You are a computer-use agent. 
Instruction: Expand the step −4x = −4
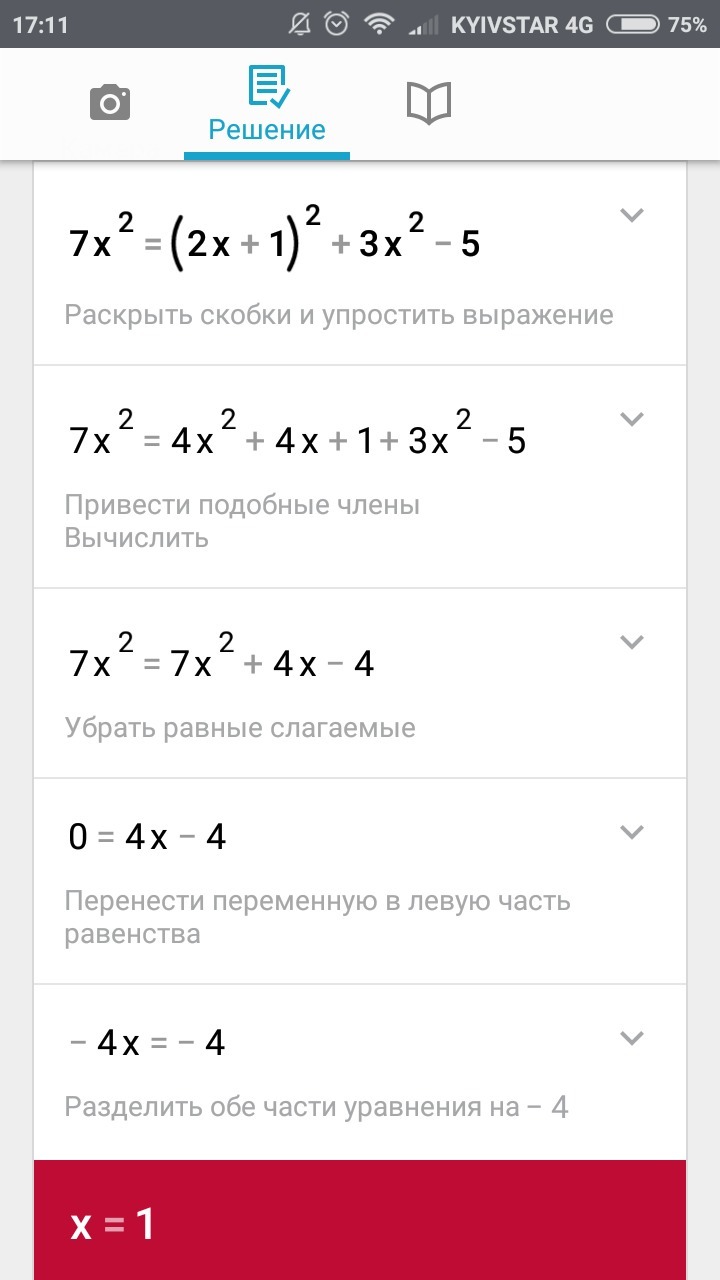point(631,1038)
